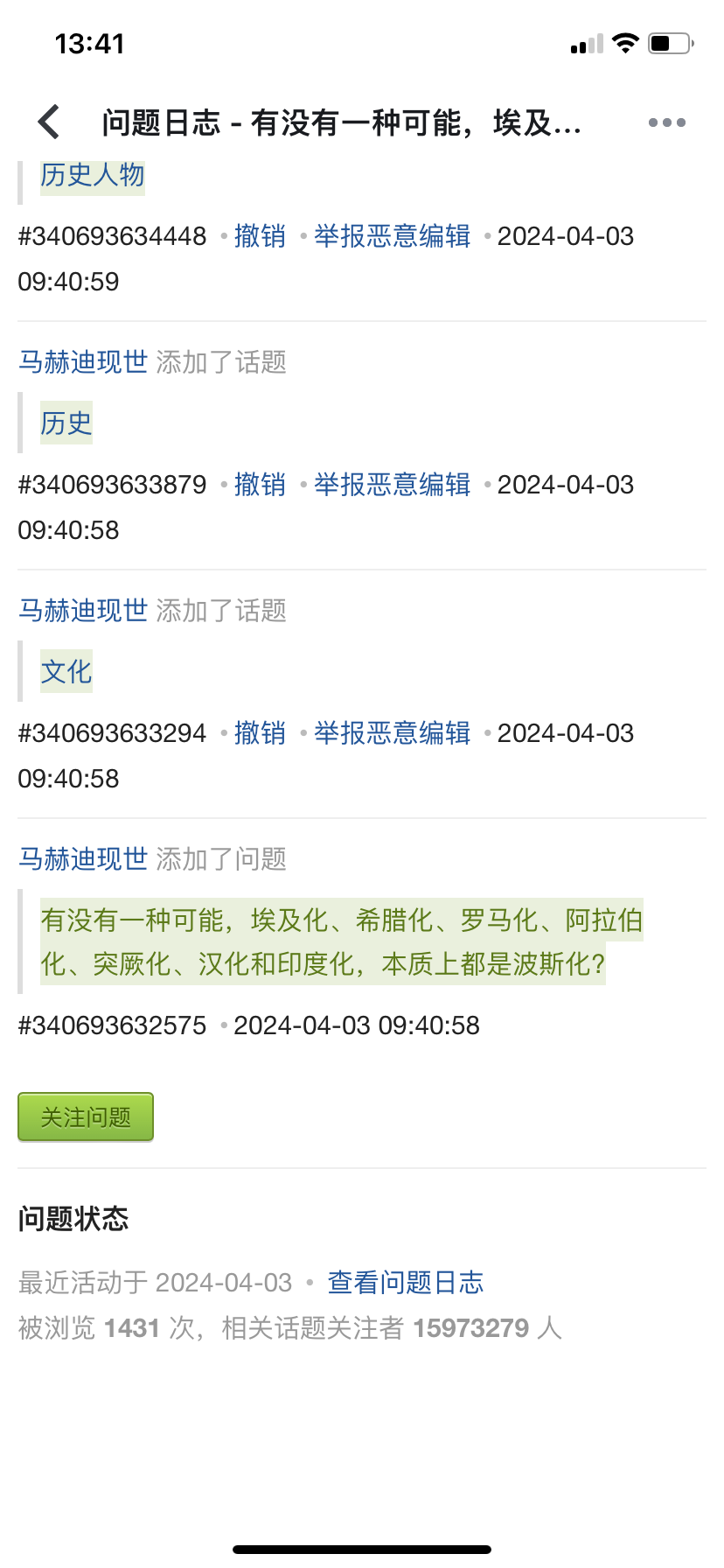Tap 撤销 for entry #340693633294

coord(260,733)
